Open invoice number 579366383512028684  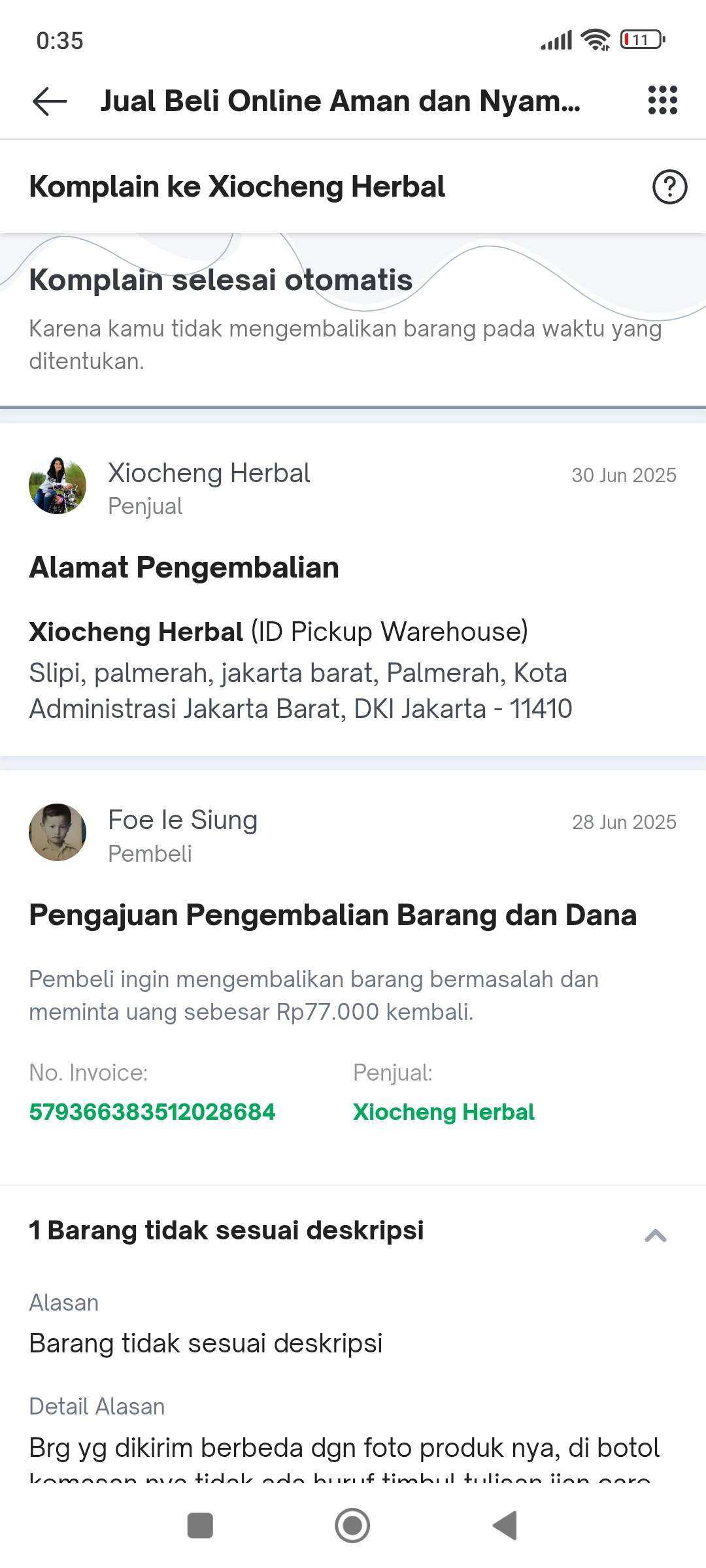click(152, 1111)
